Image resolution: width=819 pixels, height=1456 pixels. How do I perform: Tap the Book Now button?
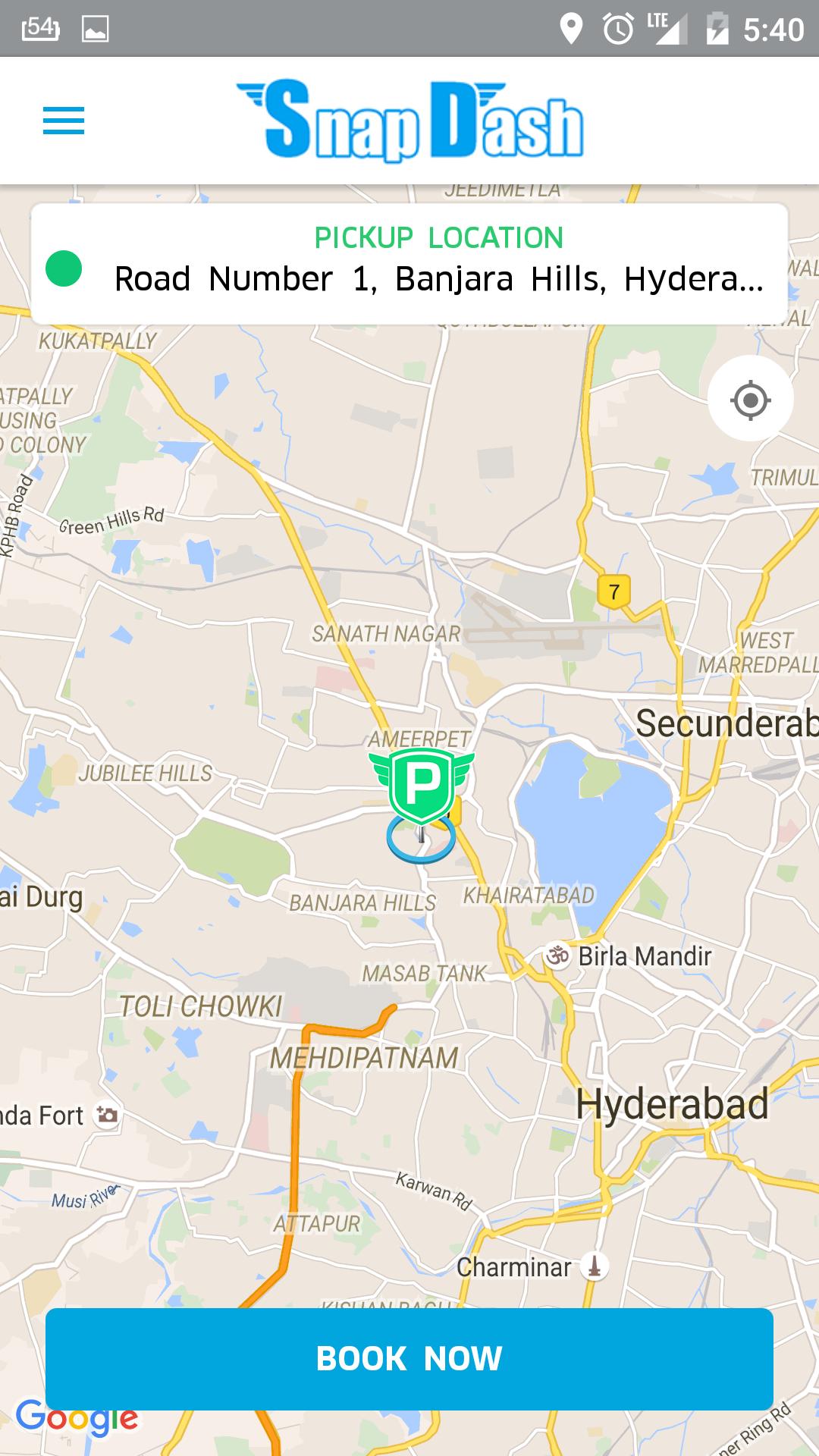pos(409,1357)
